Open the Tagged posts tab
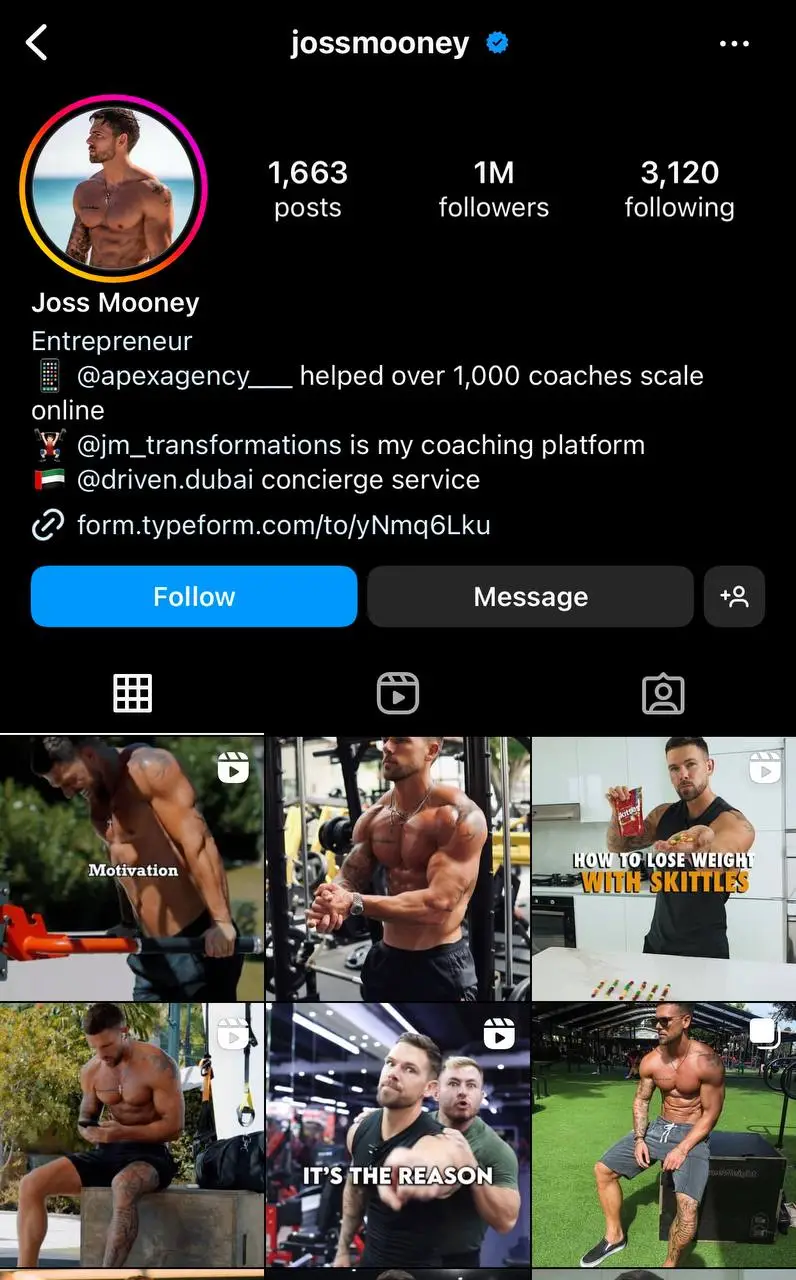 pos(663,691)
